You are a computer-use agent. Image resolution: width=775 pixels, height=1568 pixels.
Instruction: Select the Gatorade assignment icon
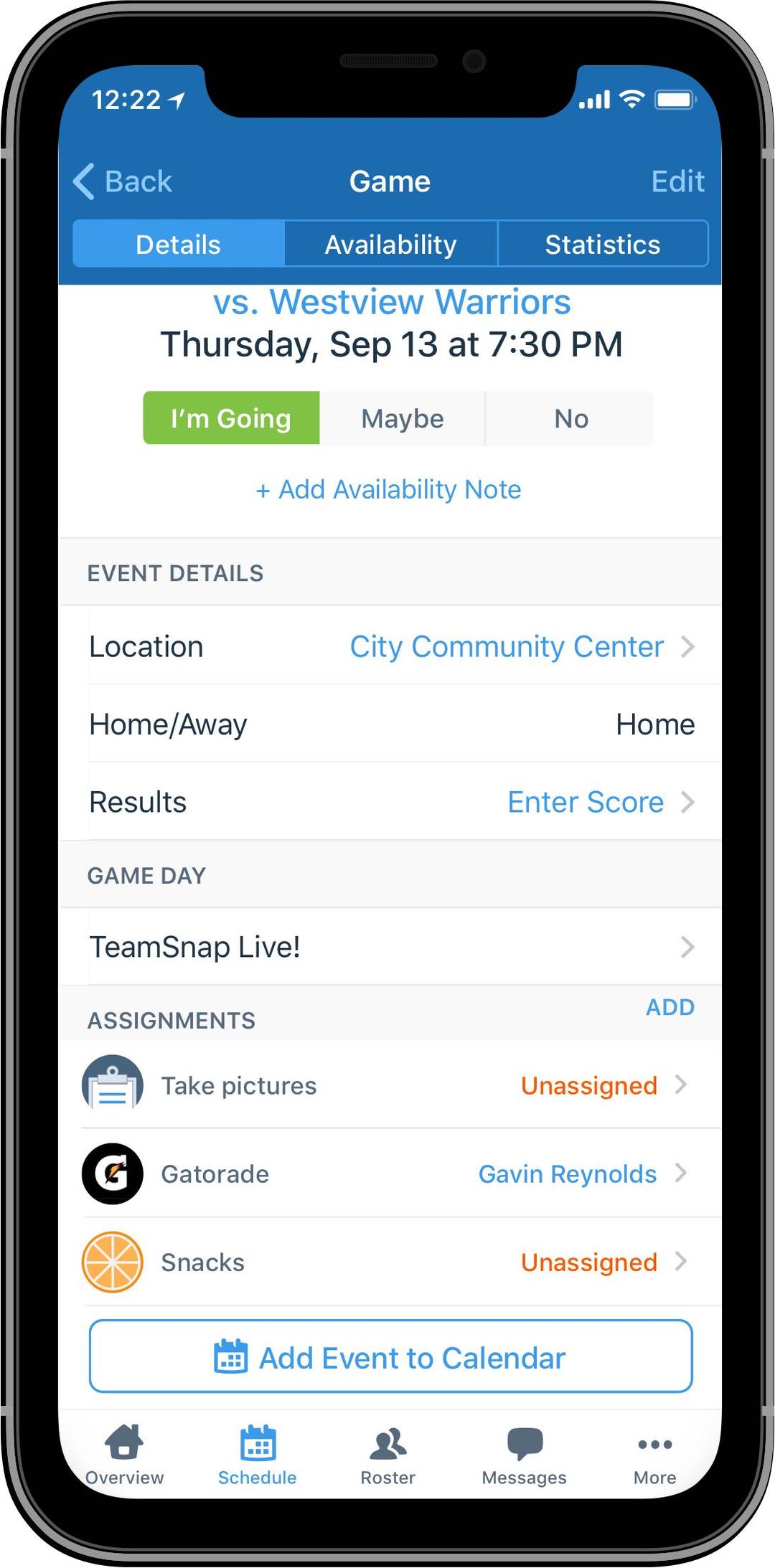(x=112, y=1173)
